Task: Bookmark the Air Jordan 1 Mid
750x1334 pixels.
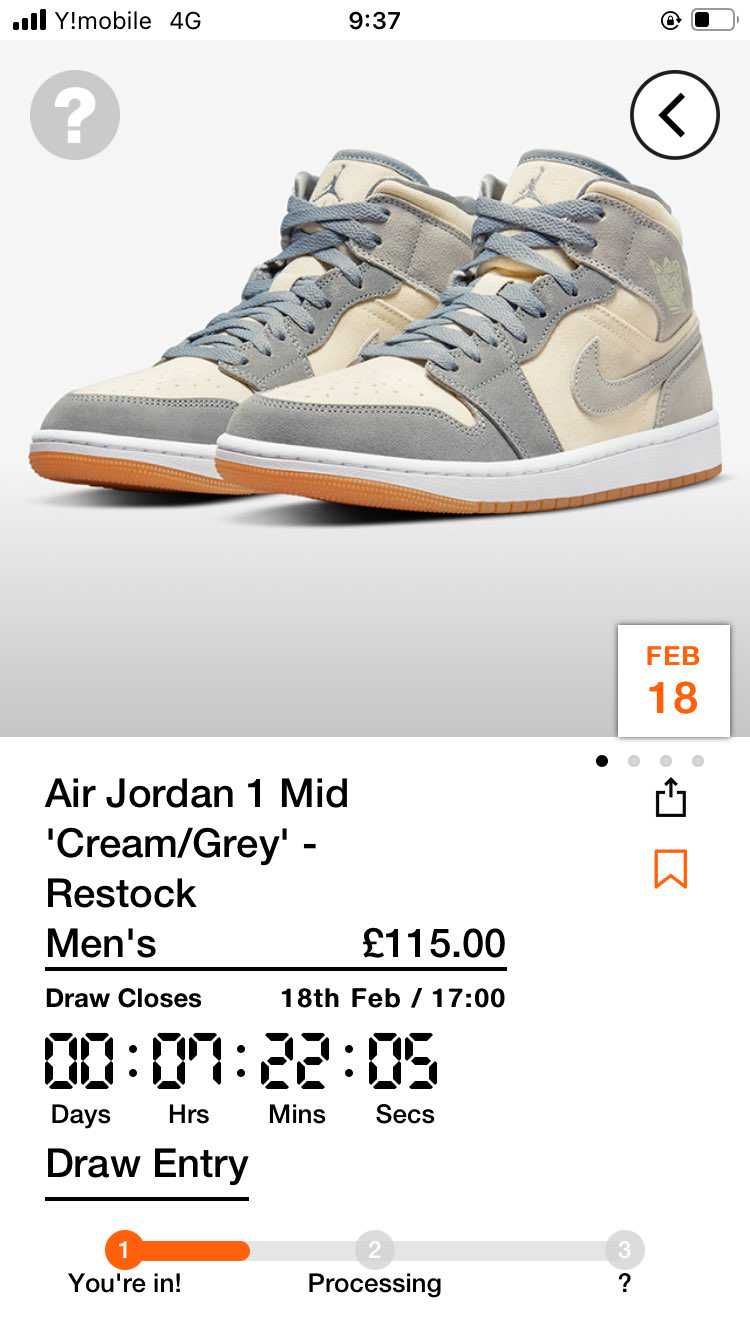Action: tap(671, 868)
